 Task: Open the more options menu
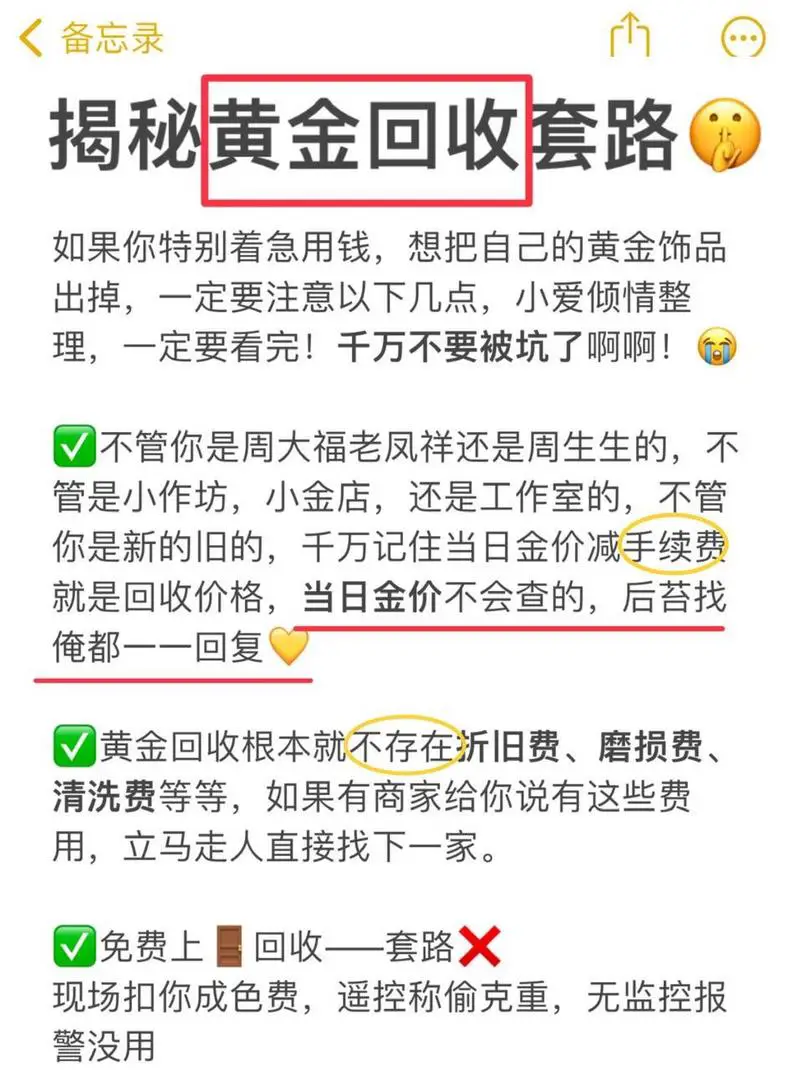click(x=742, y=38)
